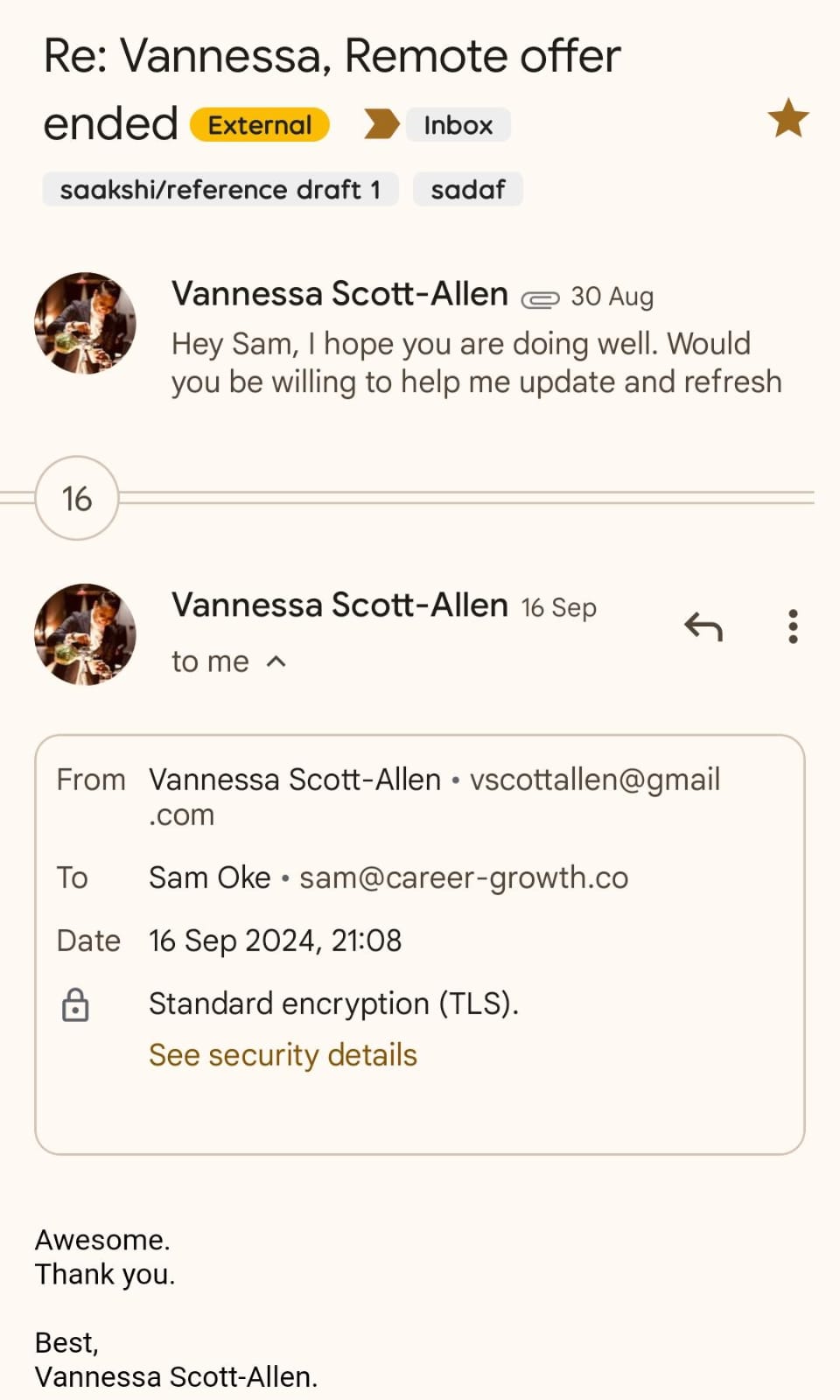Select the sadaf label chip
840x1400 pixels.
tap(467, 190)
